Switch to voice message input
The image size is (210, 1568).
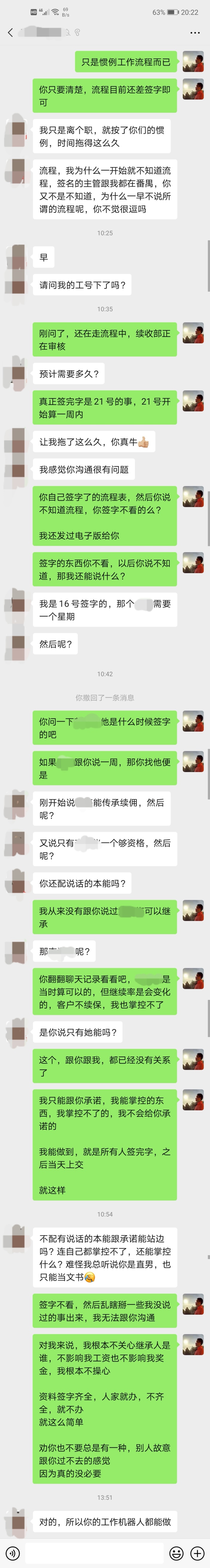[12, 1553]
